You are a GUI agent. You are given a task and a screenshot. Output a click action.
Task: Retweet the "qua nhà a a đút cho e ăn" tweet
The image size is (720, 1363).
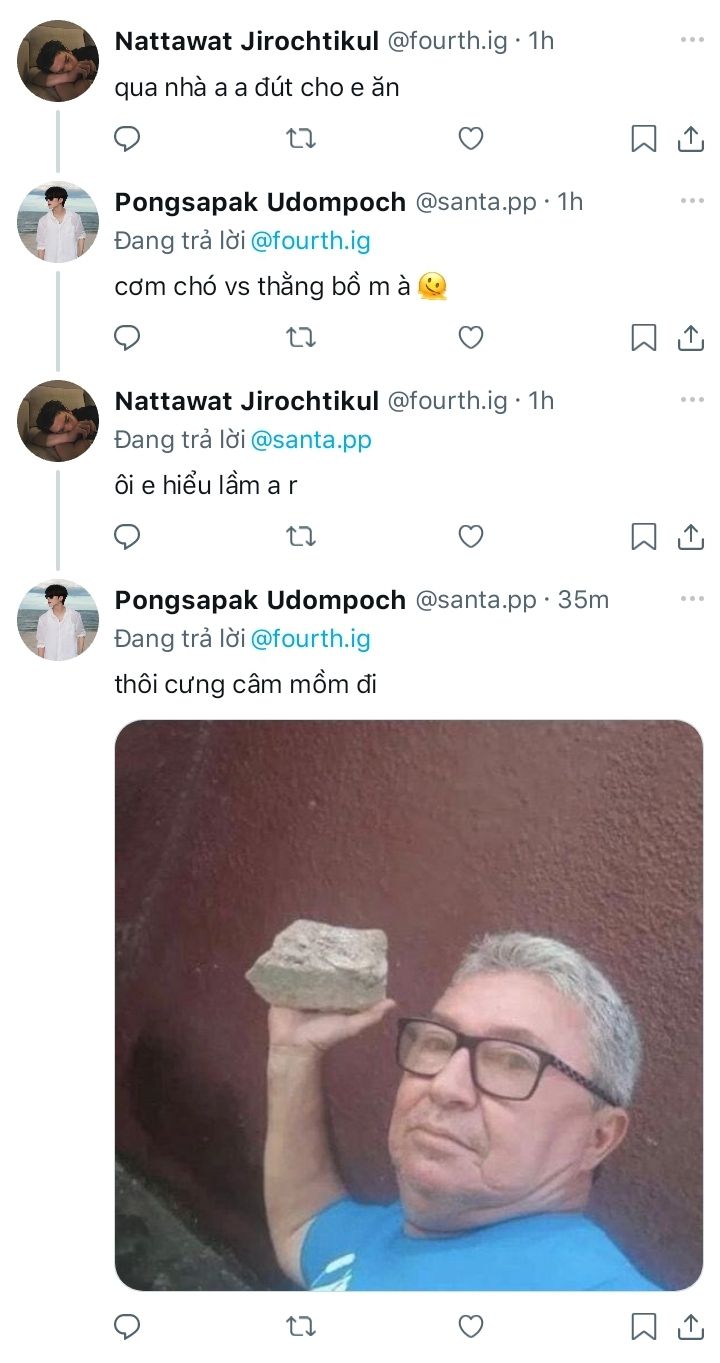point(300,139)
